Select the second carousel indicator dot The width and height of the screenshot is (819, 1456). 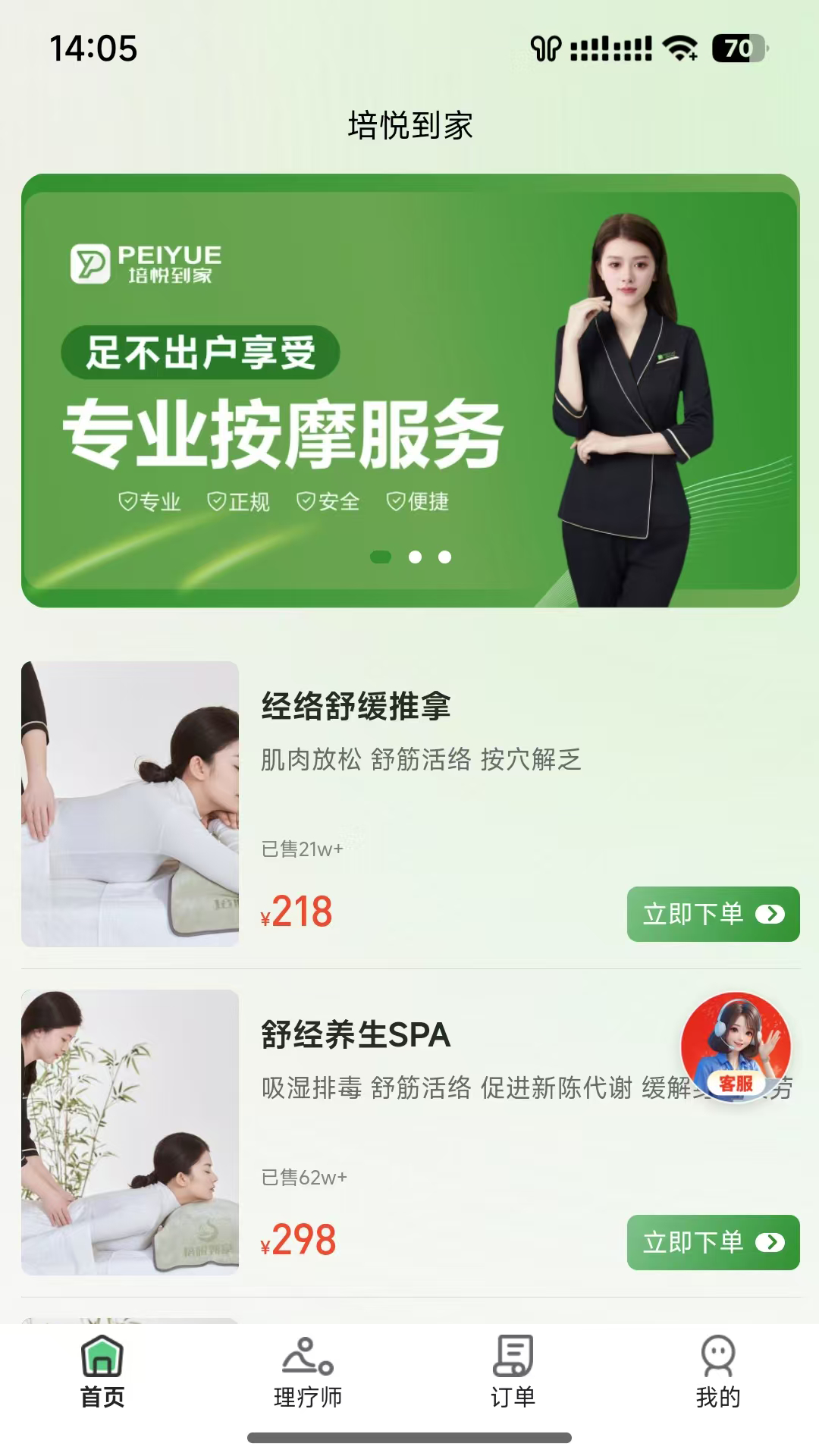(x=416, y=556)
